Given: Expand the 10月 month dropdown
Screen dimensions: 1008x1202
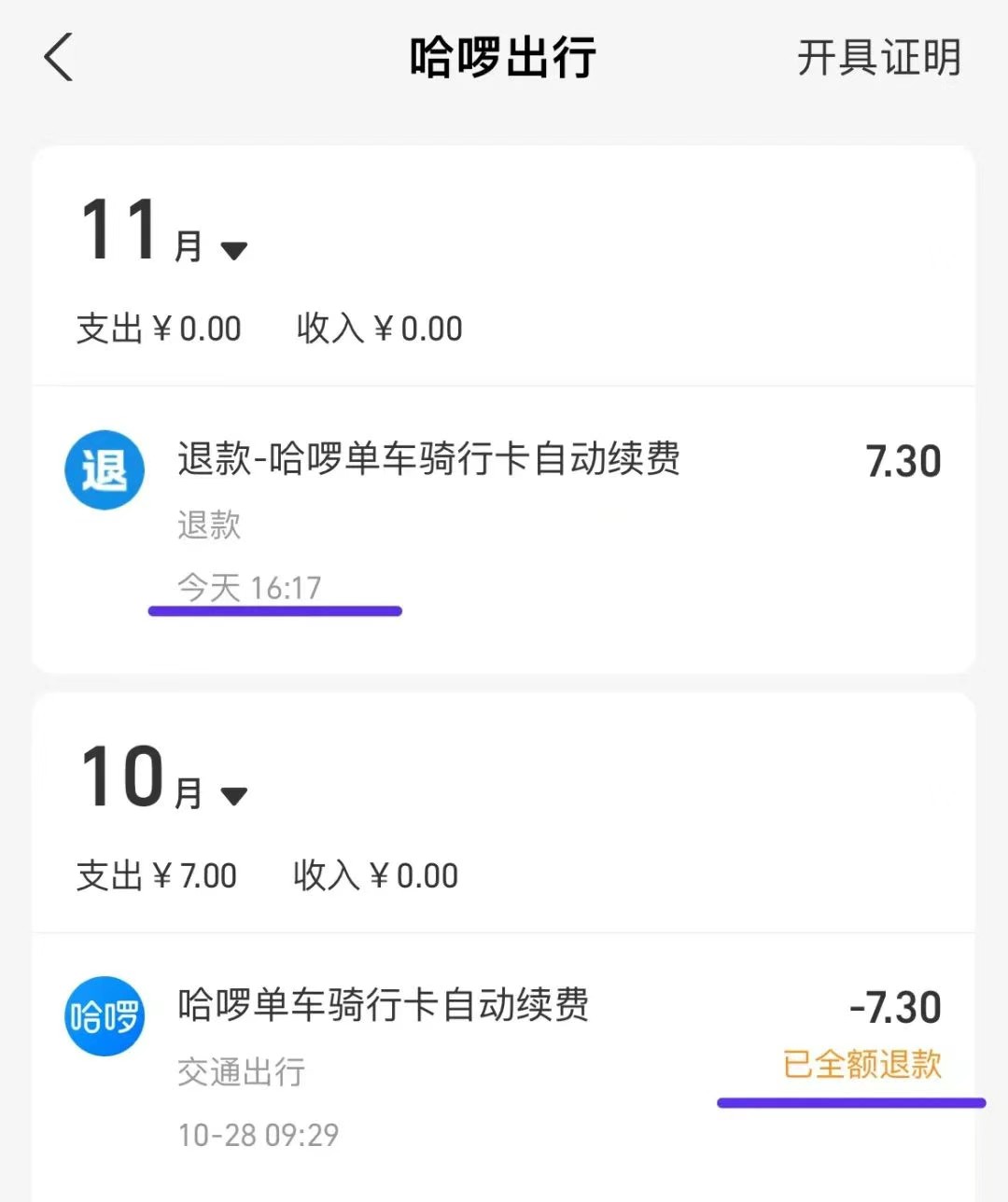Looking at the screenshot, I should pos(233,796).
